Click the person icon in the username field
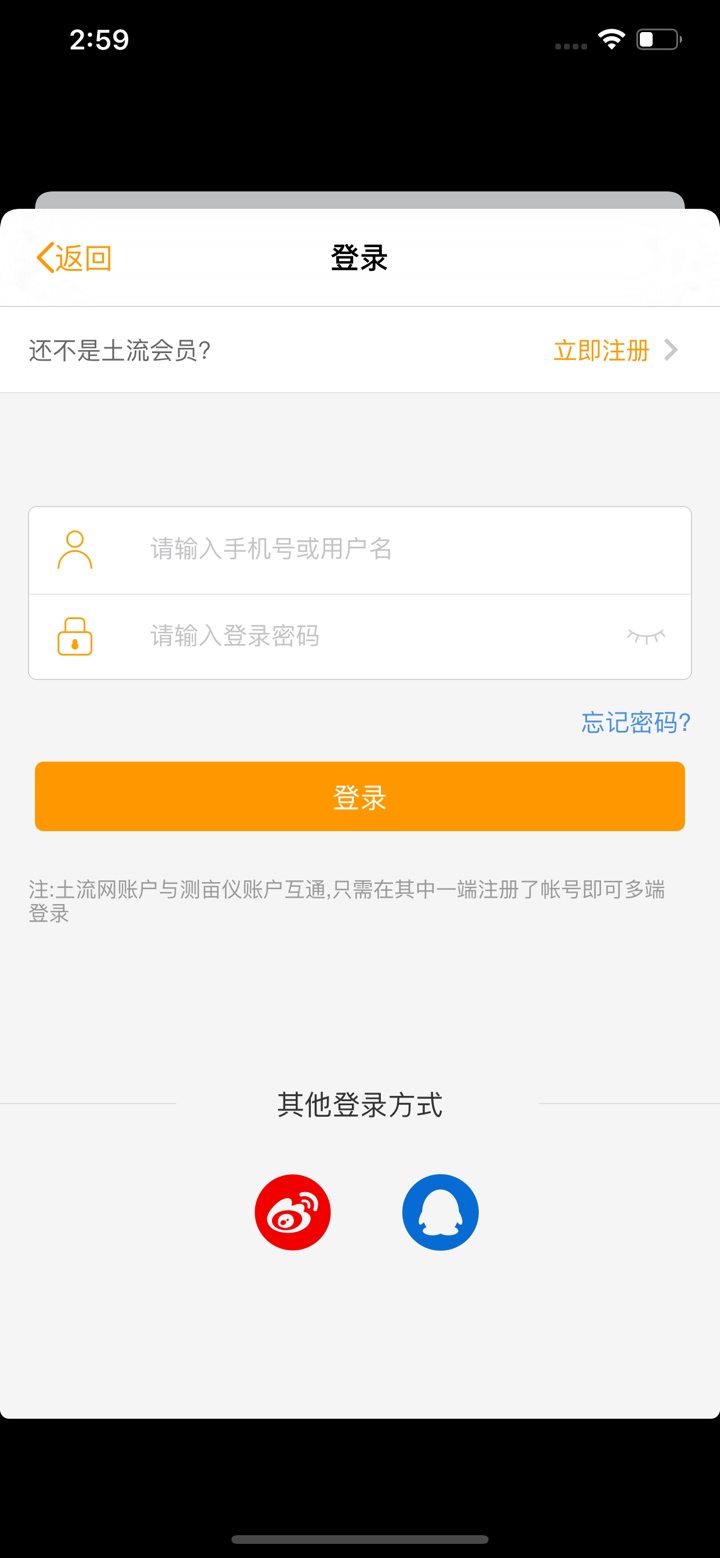The height and width of the screenshot is (1558, 720). coord(73,549)
